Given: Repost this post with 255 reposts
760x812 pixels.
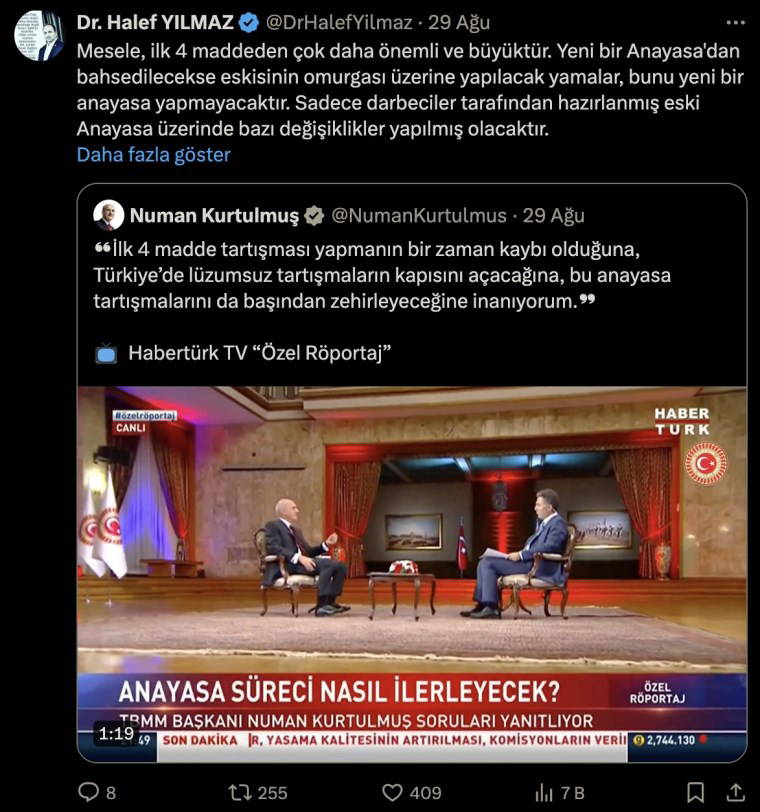Looking at the screenshot, I should (240, 792).
